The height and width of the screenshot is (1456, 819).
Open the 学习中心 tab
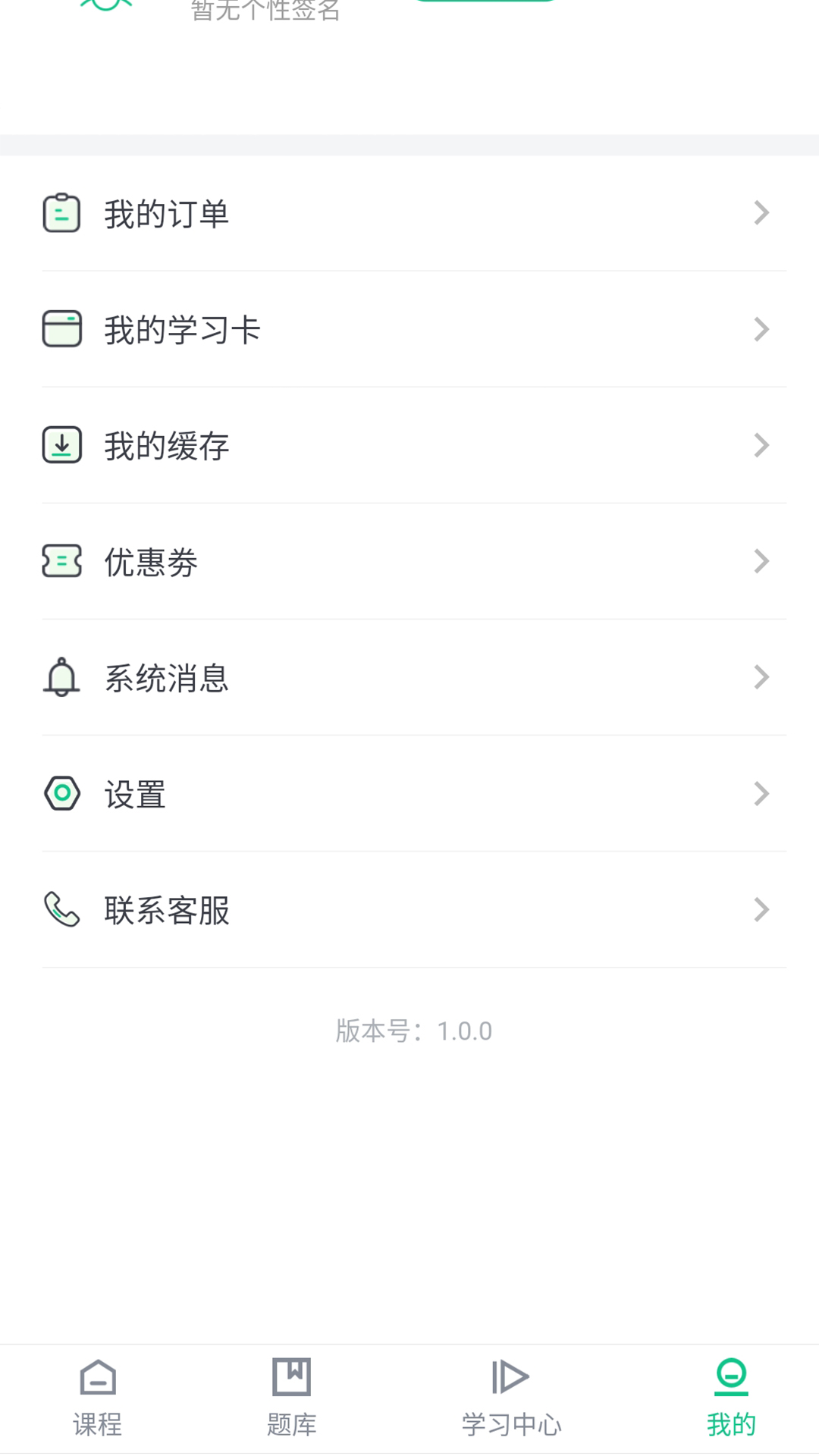[x=511, y=1398]
